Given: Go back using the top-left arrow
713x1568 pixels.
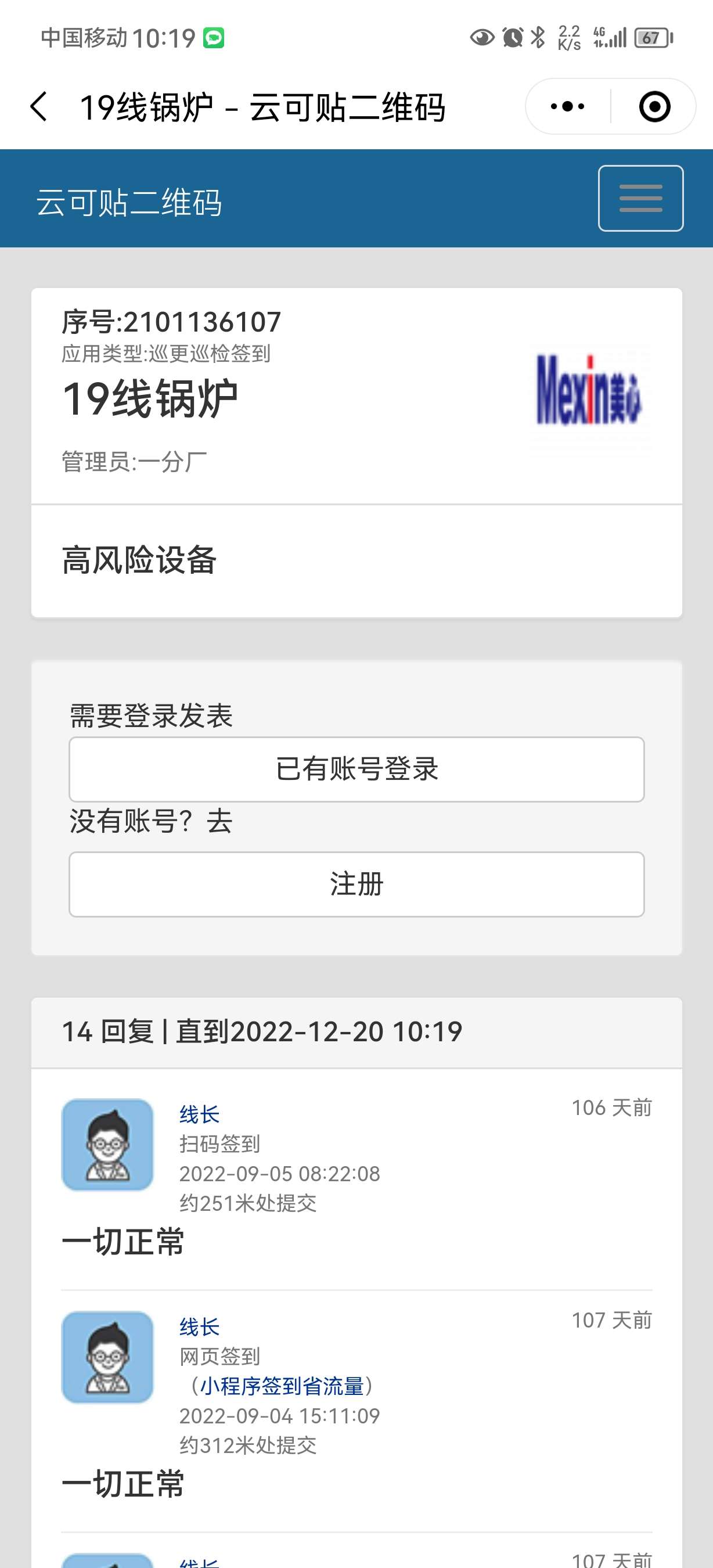Looking at the screenshot, I should (39, 106).
